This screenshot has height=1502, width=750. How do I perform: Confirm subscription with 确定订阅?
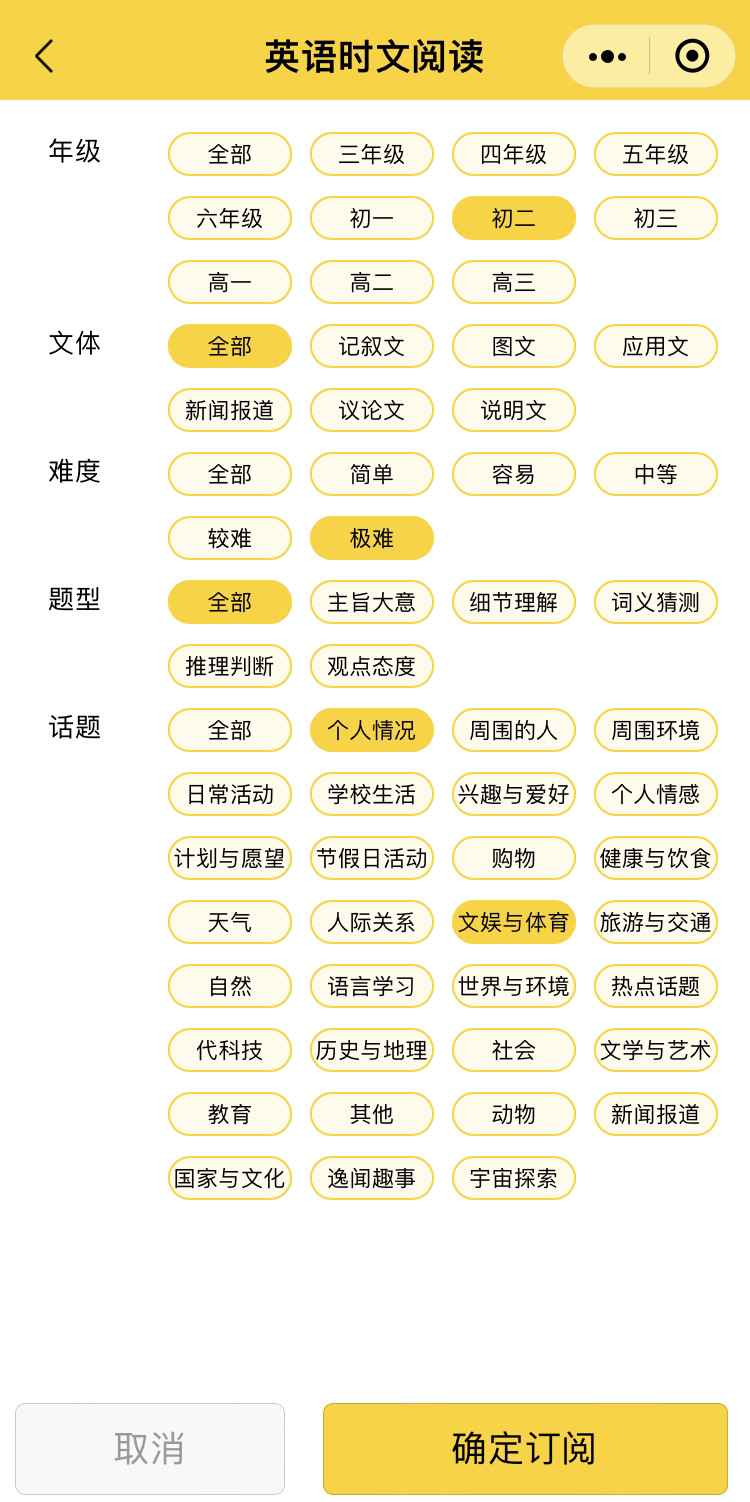pyautogui.click(x=525, y=1448)
